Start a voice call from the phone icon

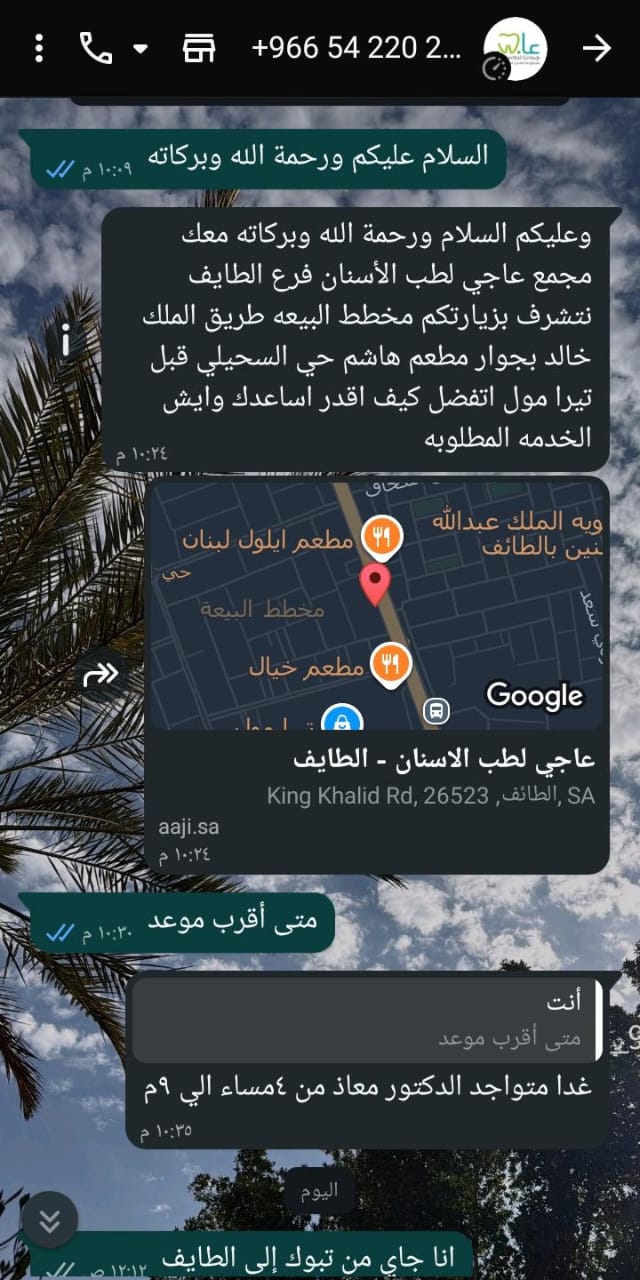pos(96,48)
